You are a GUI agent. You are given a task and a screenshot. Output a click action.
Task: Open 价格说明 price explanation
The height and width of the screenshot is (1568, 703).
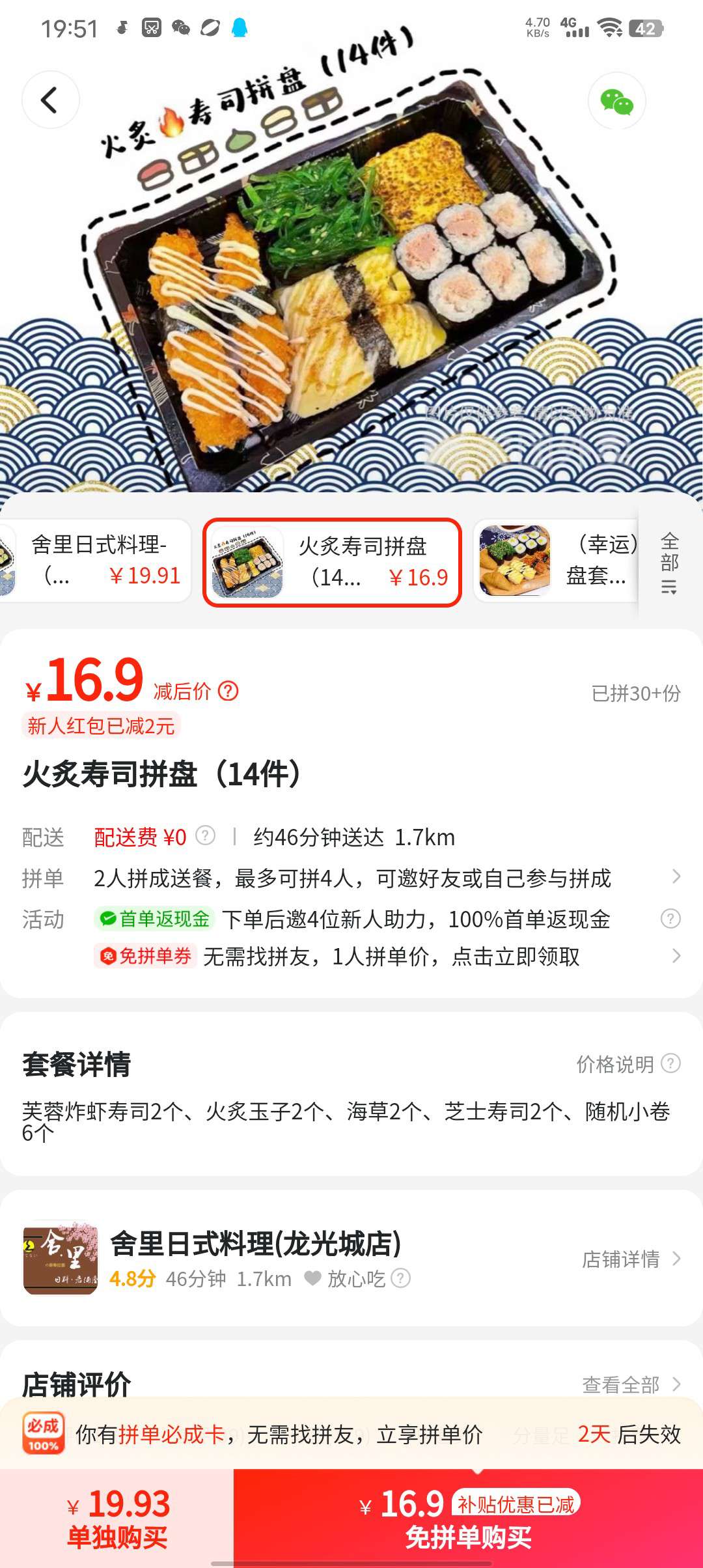click(x=627, y=1063)
